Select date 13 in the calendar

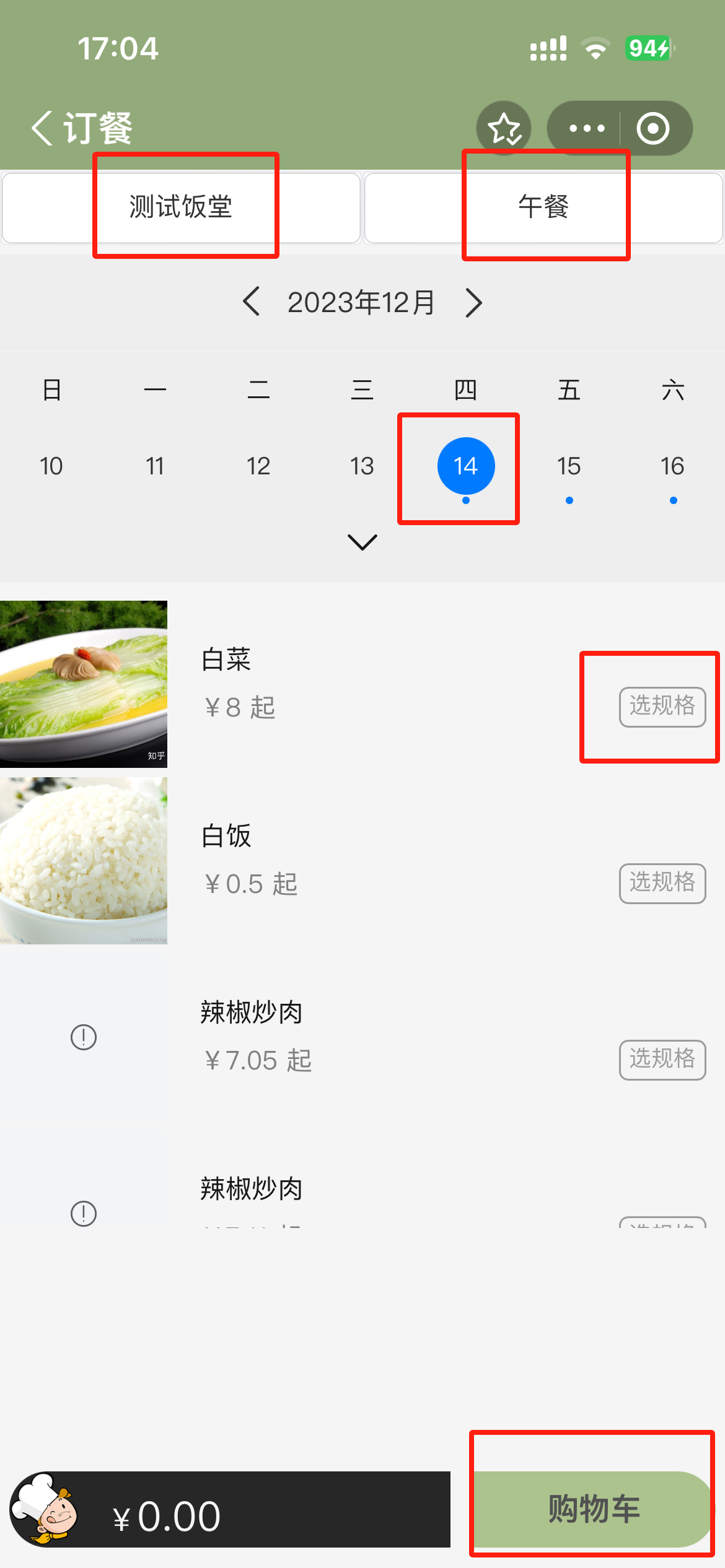[362, 466]
